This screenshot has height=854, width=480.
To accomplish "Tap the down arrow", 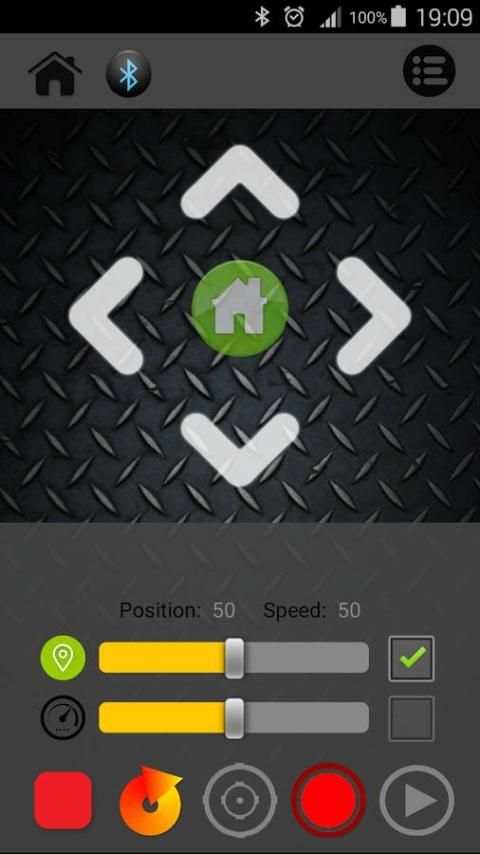I will point(240,449).
